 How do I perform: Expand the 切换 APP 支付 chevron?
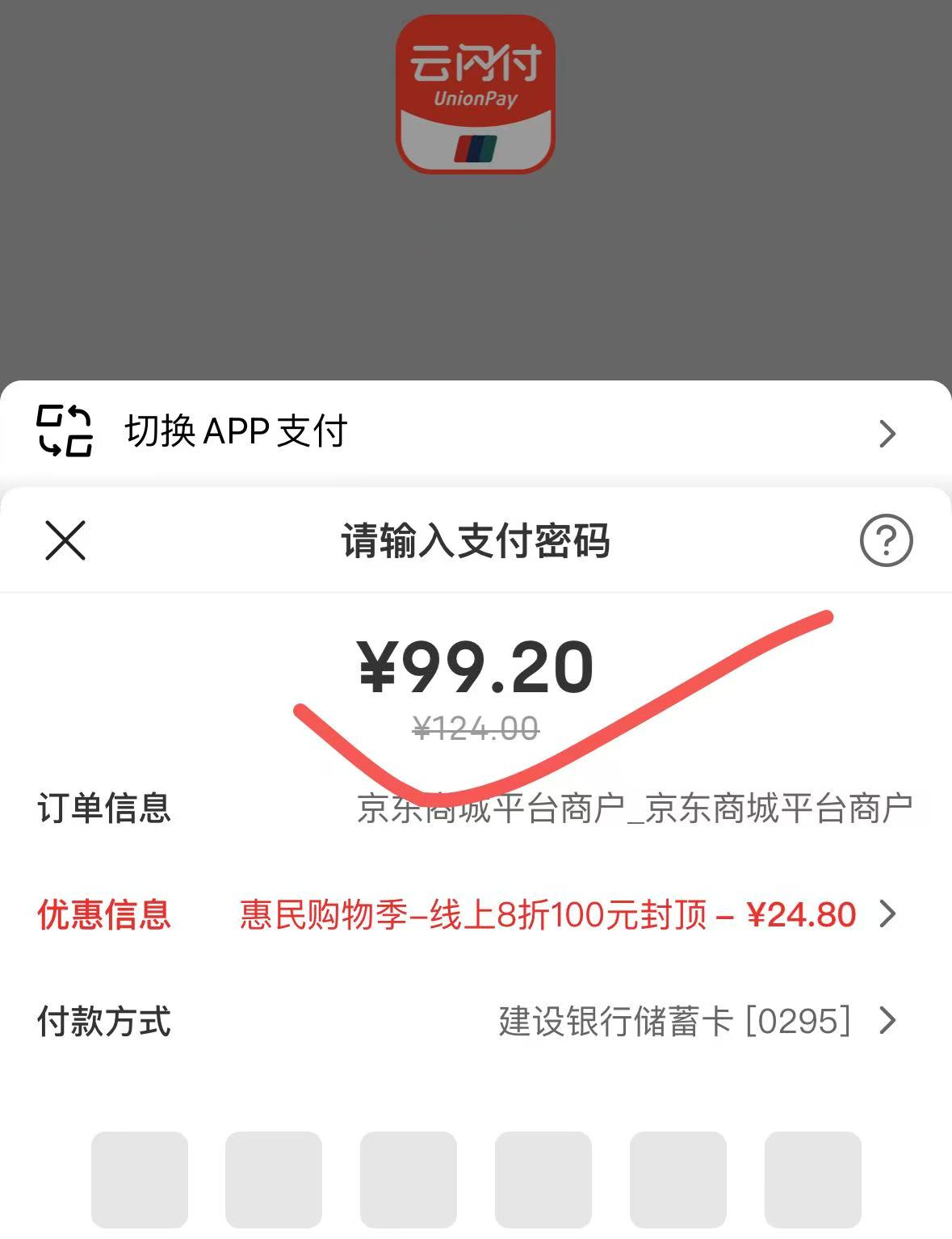(888, 434)
